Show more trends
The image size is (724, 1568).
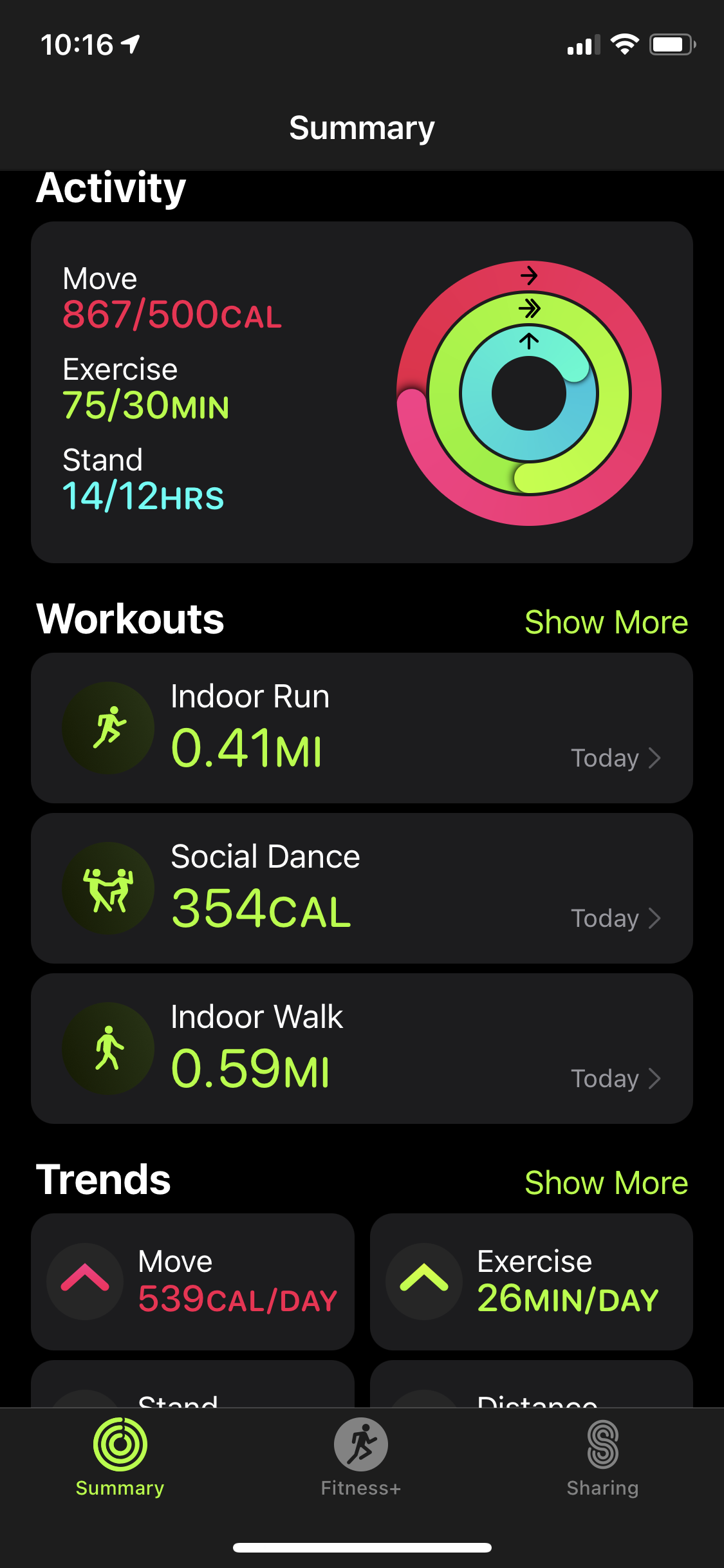click(x=606, y=1183)
